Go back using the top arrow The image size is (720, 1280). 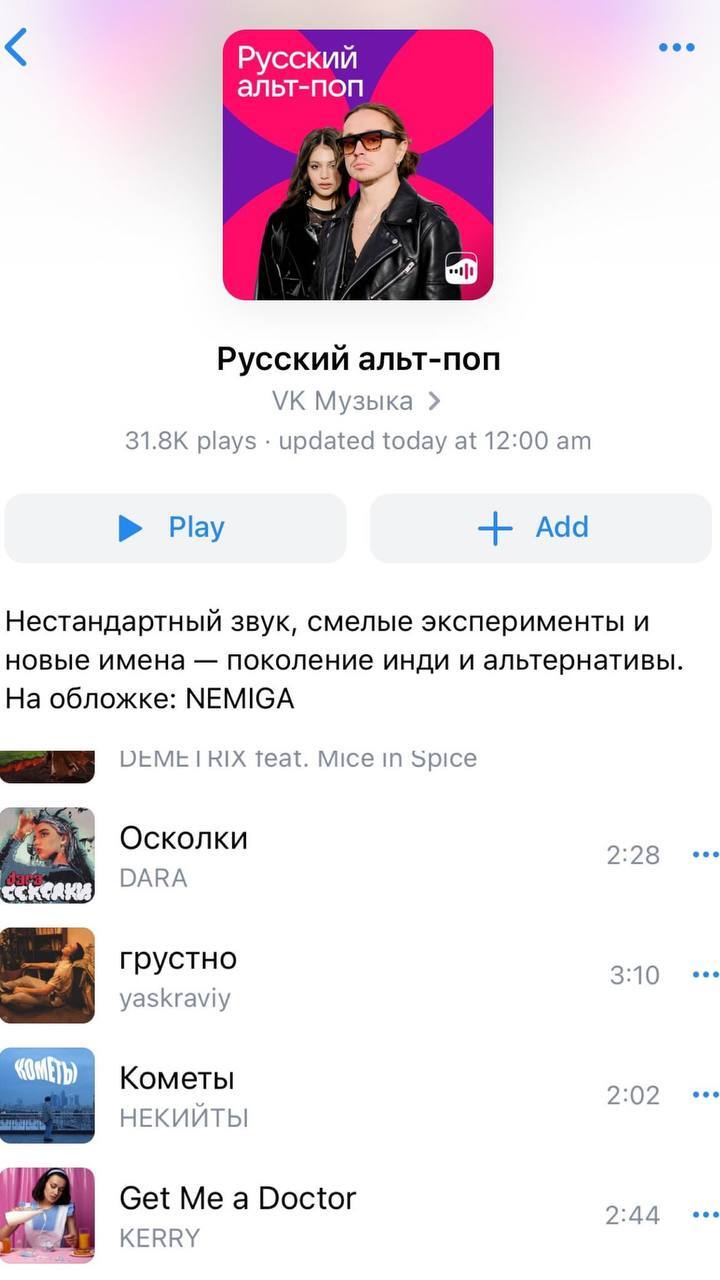tap(17, 48)
